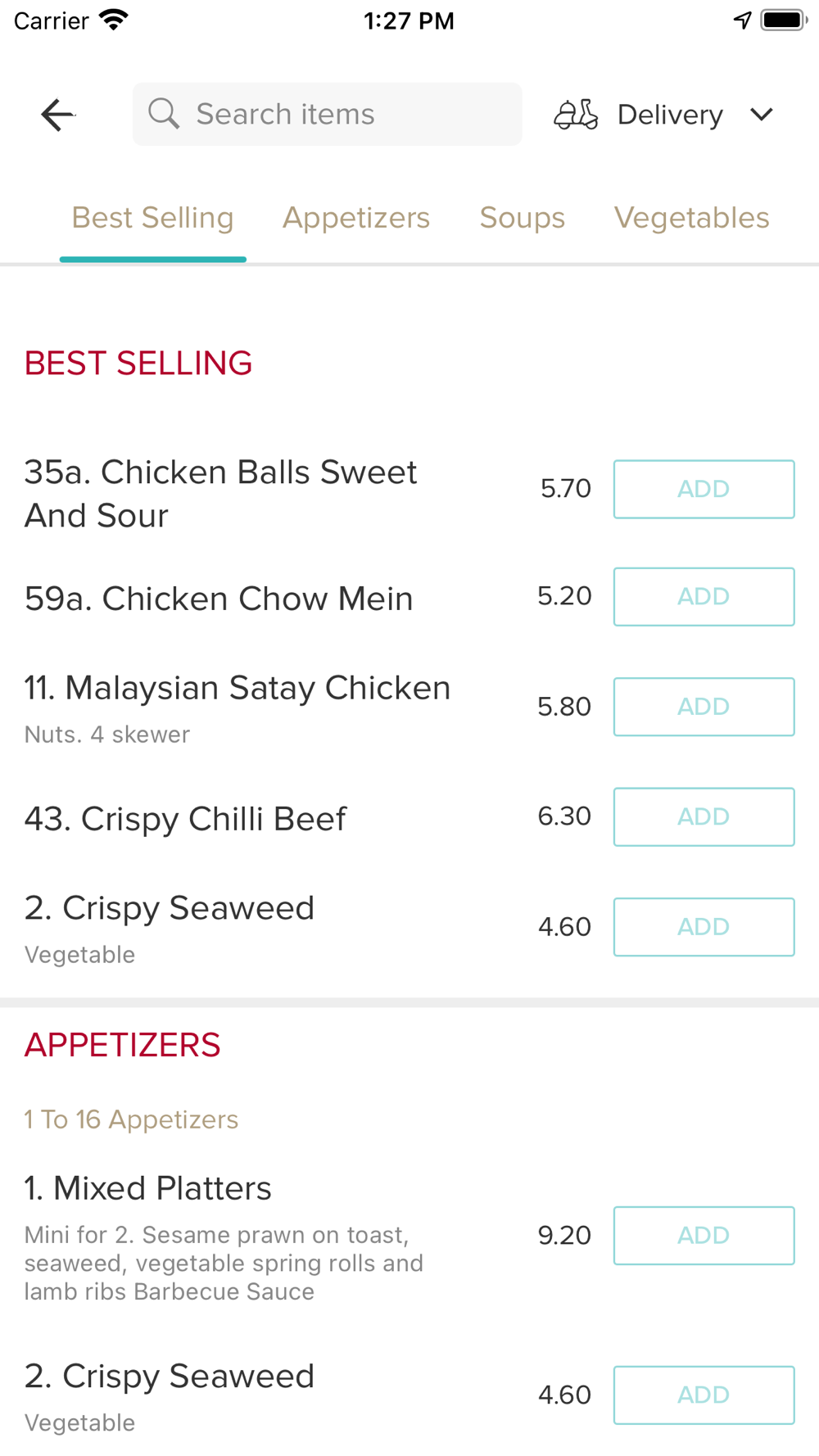The image size is (819, 1456).
Task: Add Chicken Chow Mein to order
Action: [x=704, y=596]
